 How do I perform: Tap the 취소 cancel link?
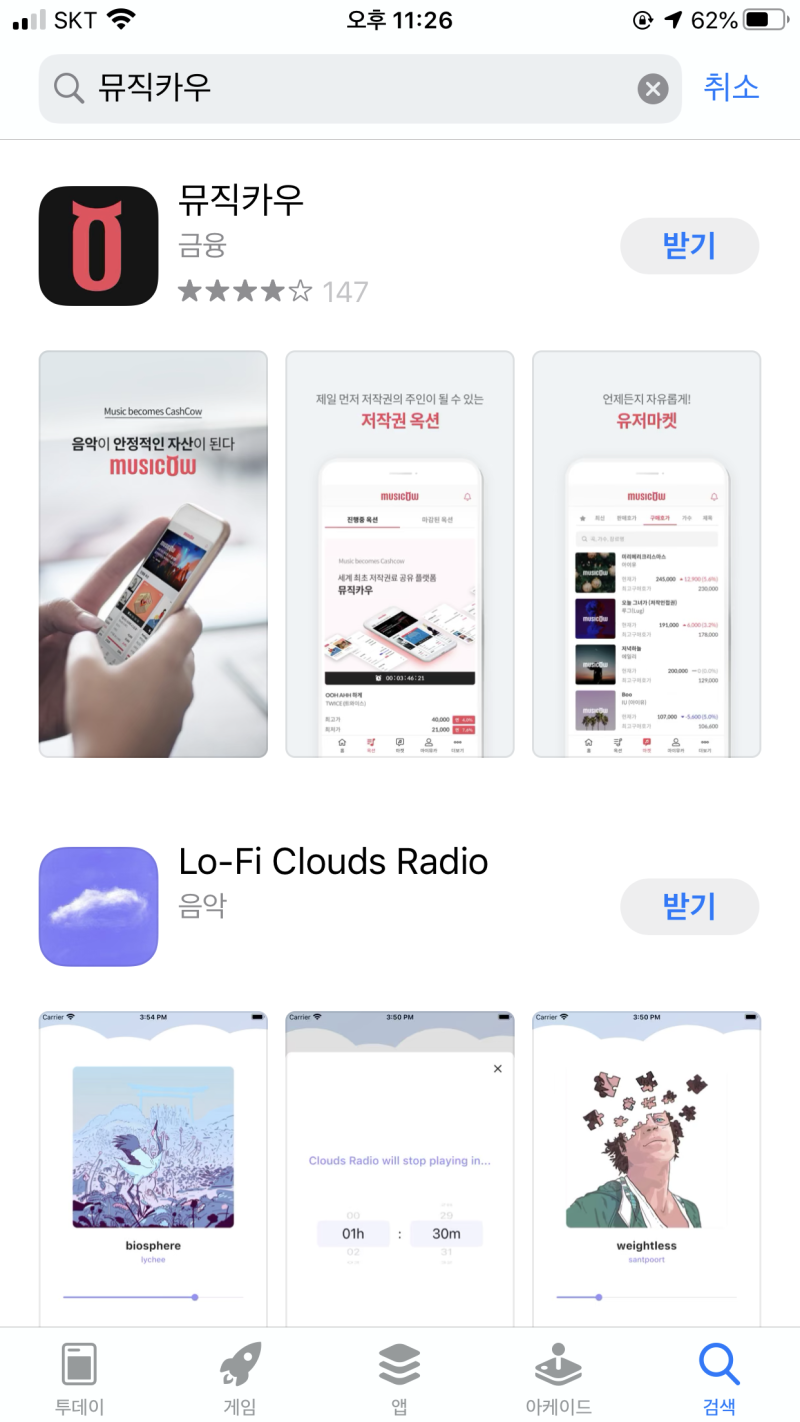pos(731,88)
